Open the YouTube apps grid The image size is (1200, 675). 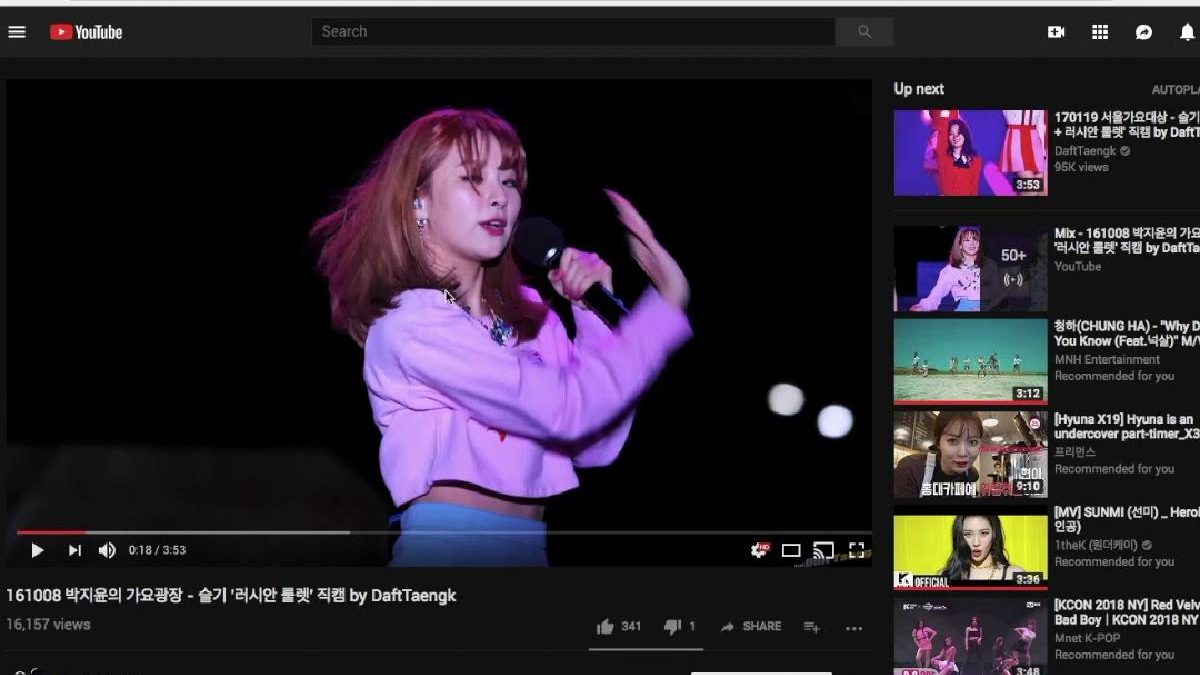point(1100,32)
